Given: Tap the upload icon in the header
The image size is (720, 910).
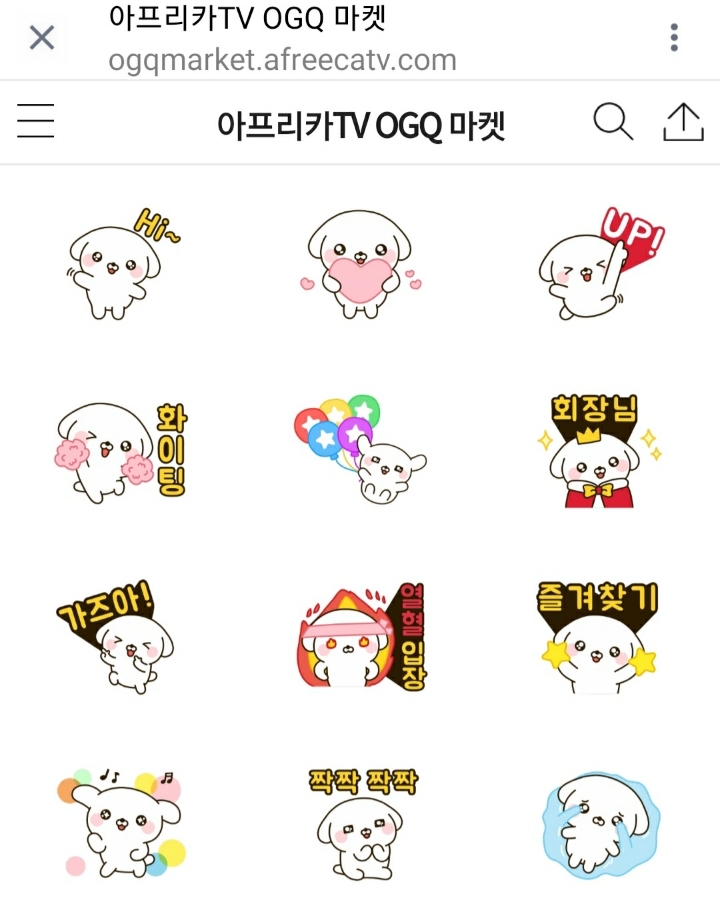Looking at the screenshot, I should click(x=684, y=123).
